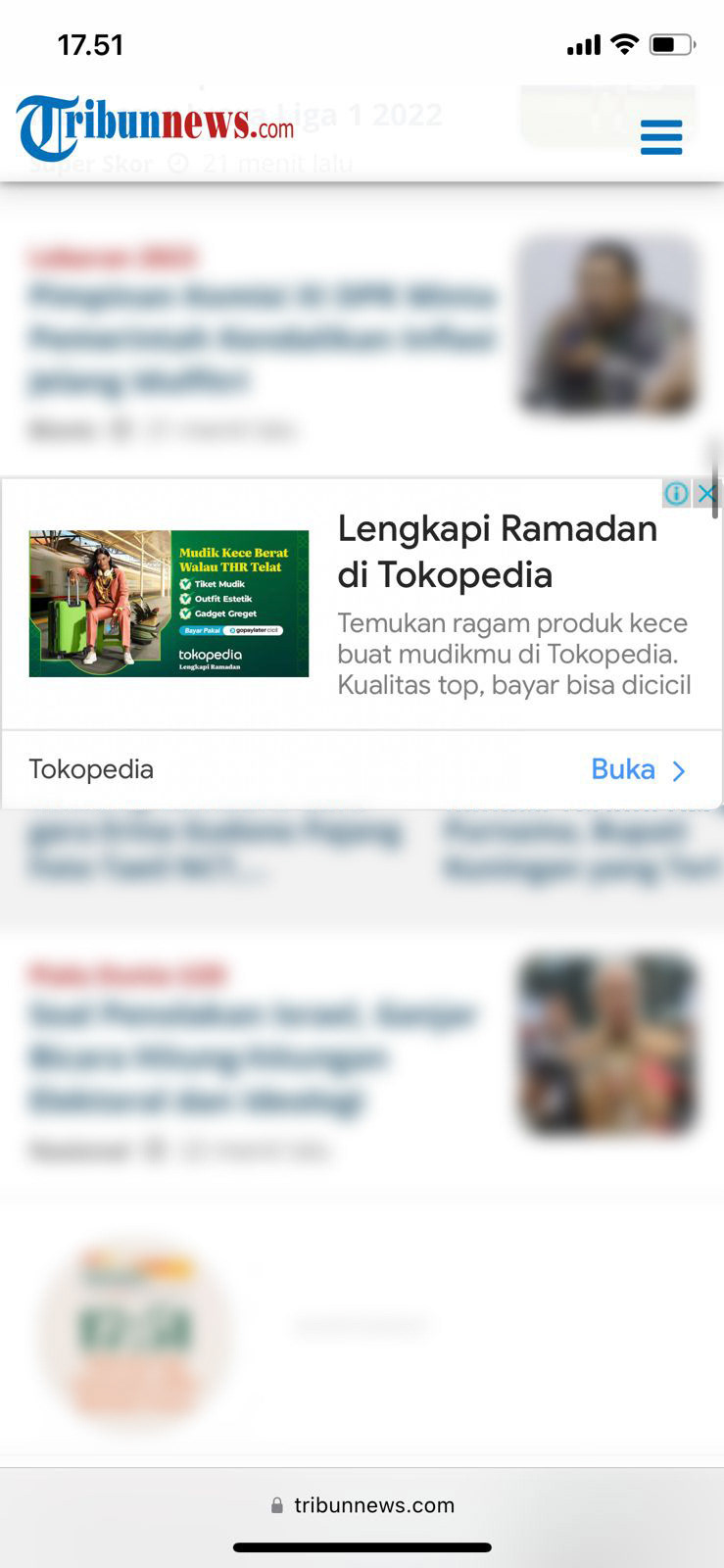The width and height of the screenshot is (724, 1568).
Task: Tap the Tribunnews.com logo
Action: tap(155, 127)
